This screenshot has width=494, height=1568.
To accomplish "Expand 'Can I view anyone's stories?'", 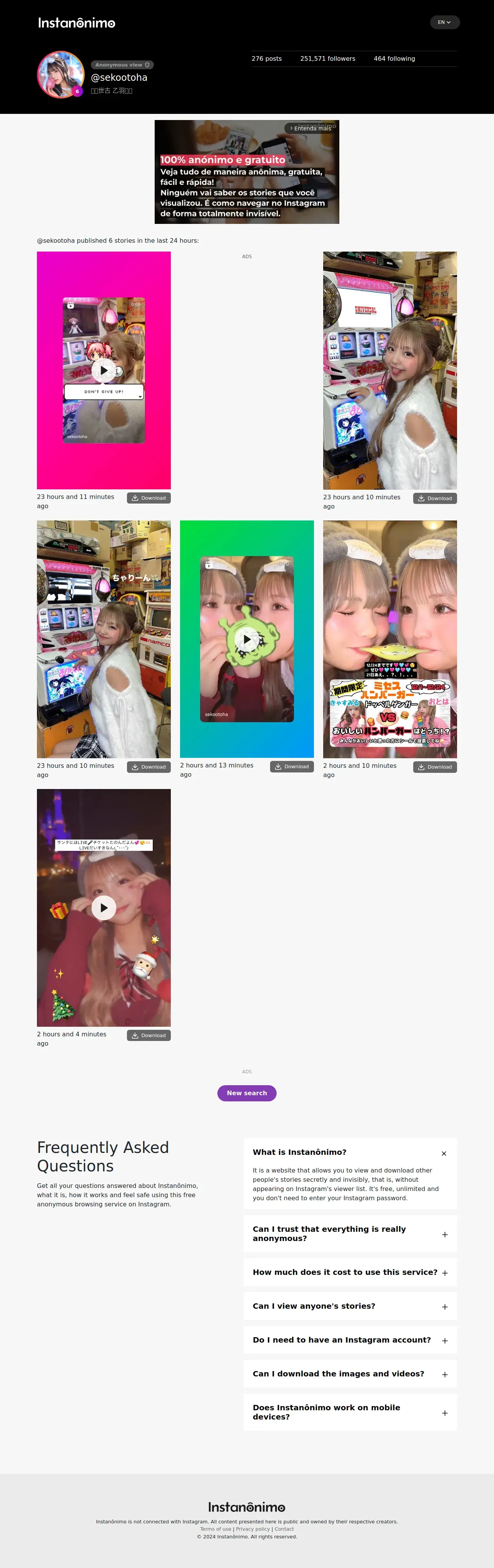I will pyautogui.click(x=445, y=1307).
